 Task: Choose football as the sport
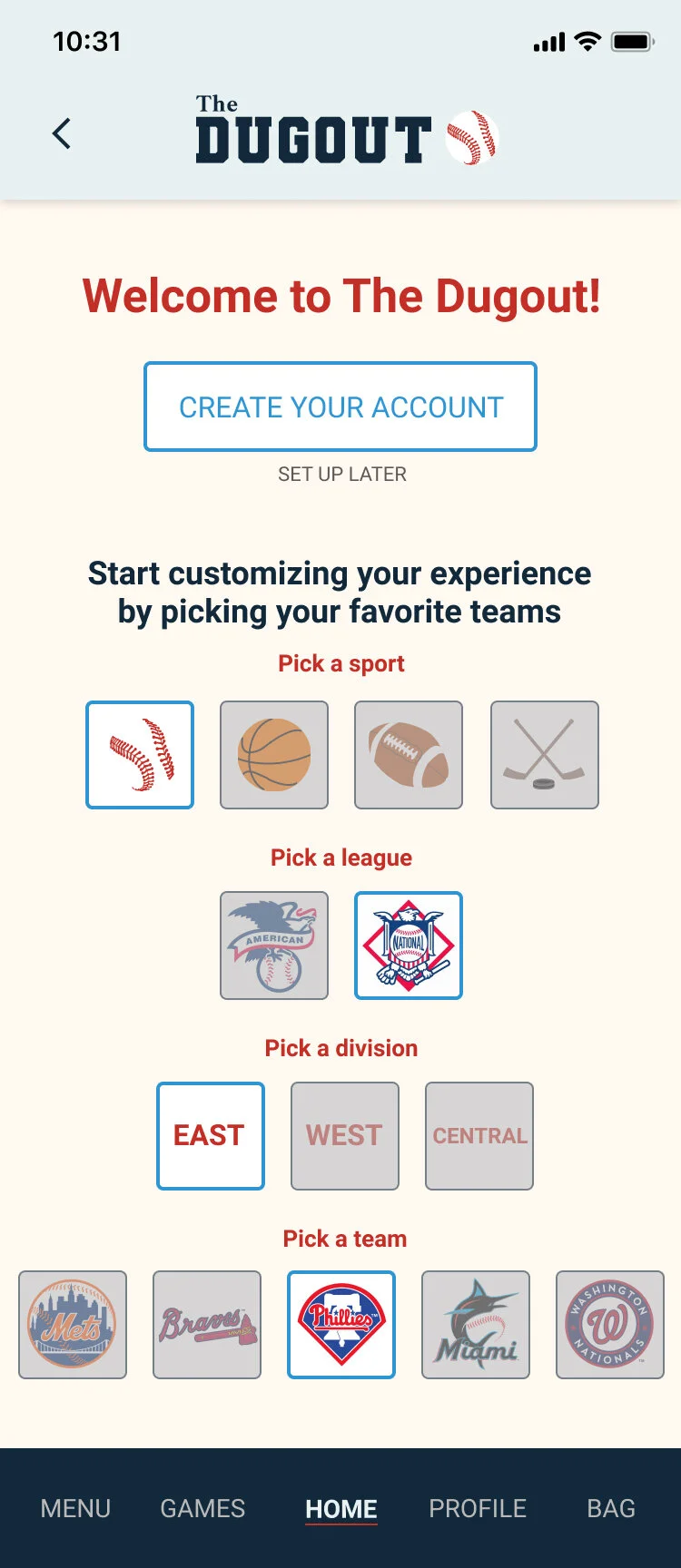pos(409,755)
